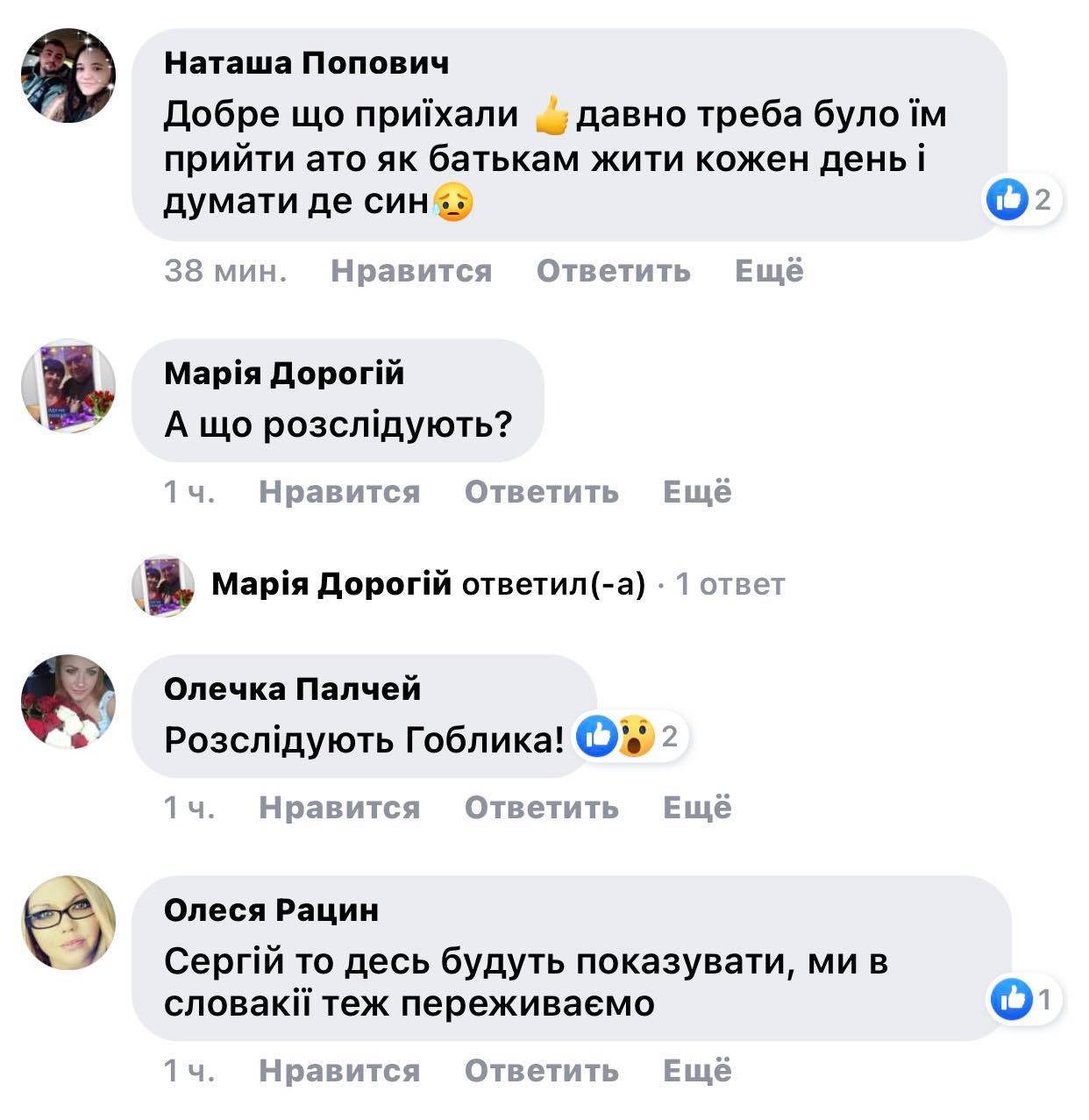Open Ещё options under Олеся Рацин's comment
Image resolution: width=1089 pixels, height=1120 pixels.
(x=696, y=1071)
